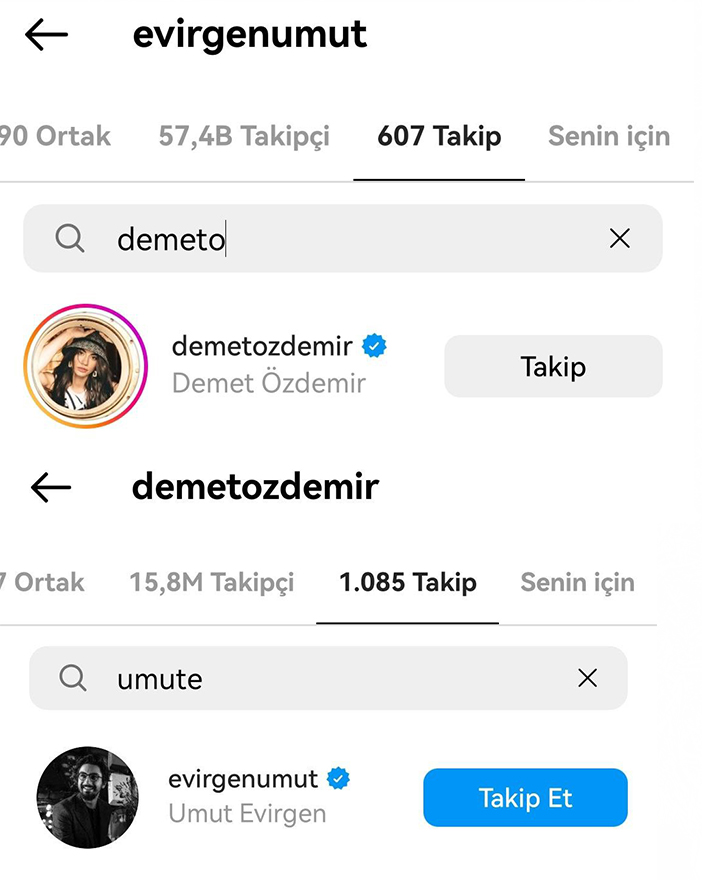Follow evirgenumut with Takip Et
Screen dimensions: 702x880
(525, 798)
